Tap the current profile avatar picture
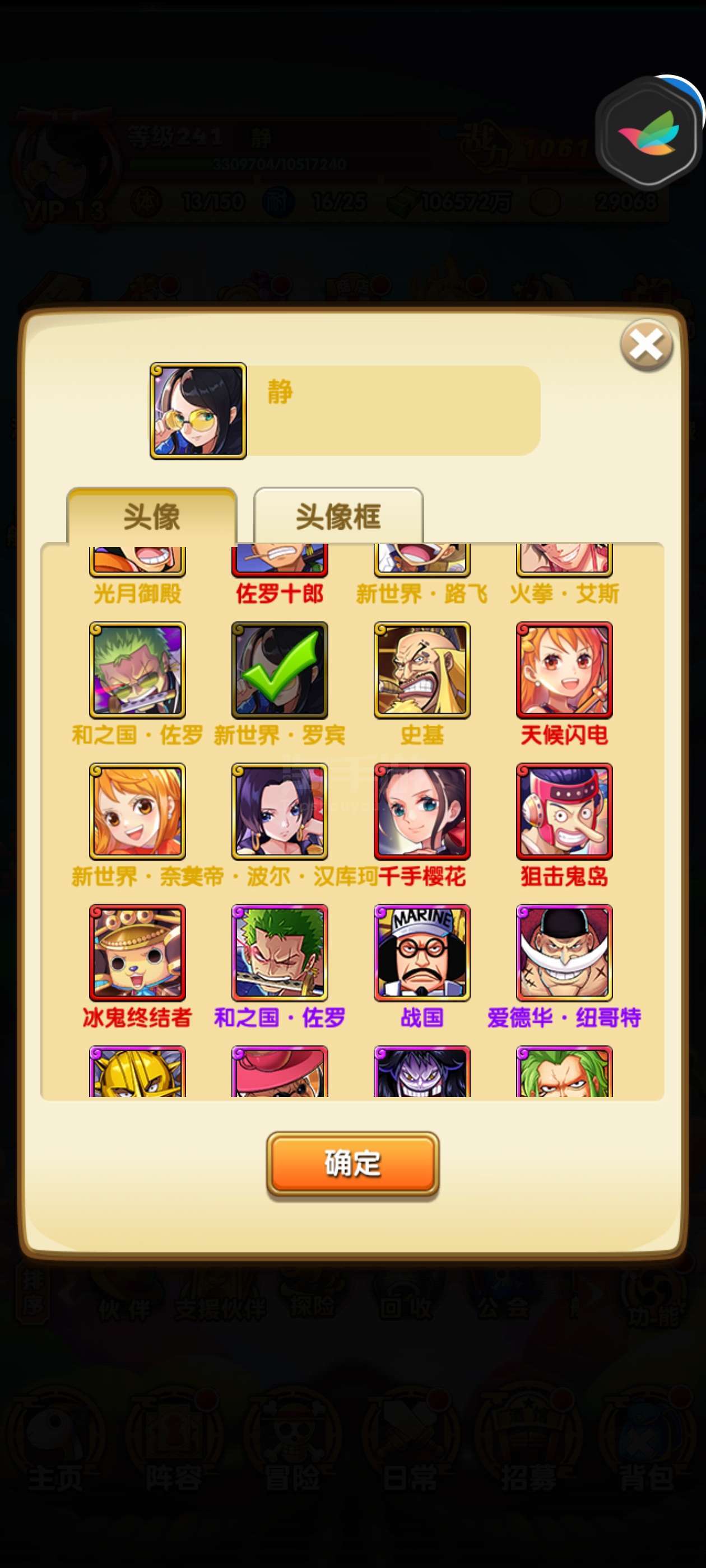Screen dimensions: 706x1568 [x=198, y=411]
